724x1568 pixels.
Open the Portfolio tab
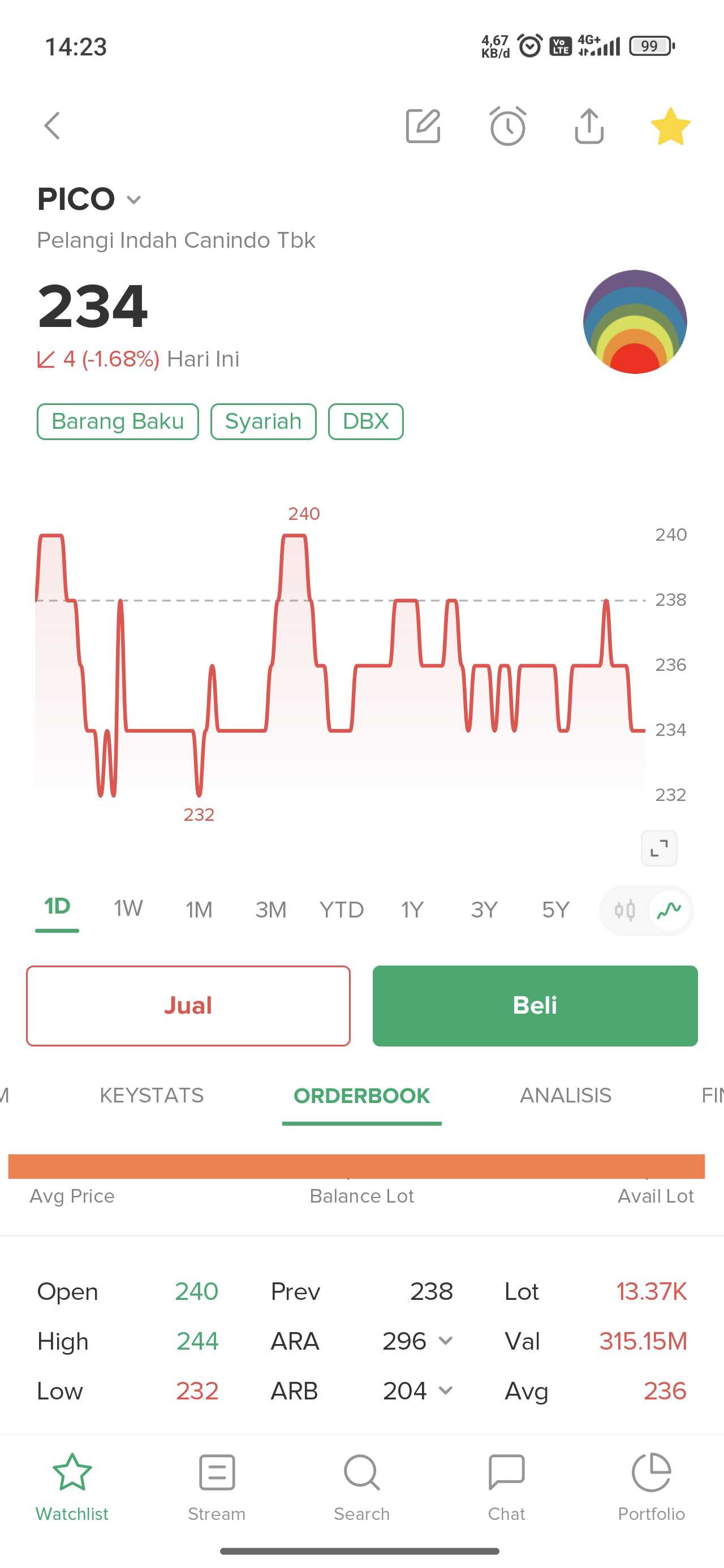click(651, 1484)
